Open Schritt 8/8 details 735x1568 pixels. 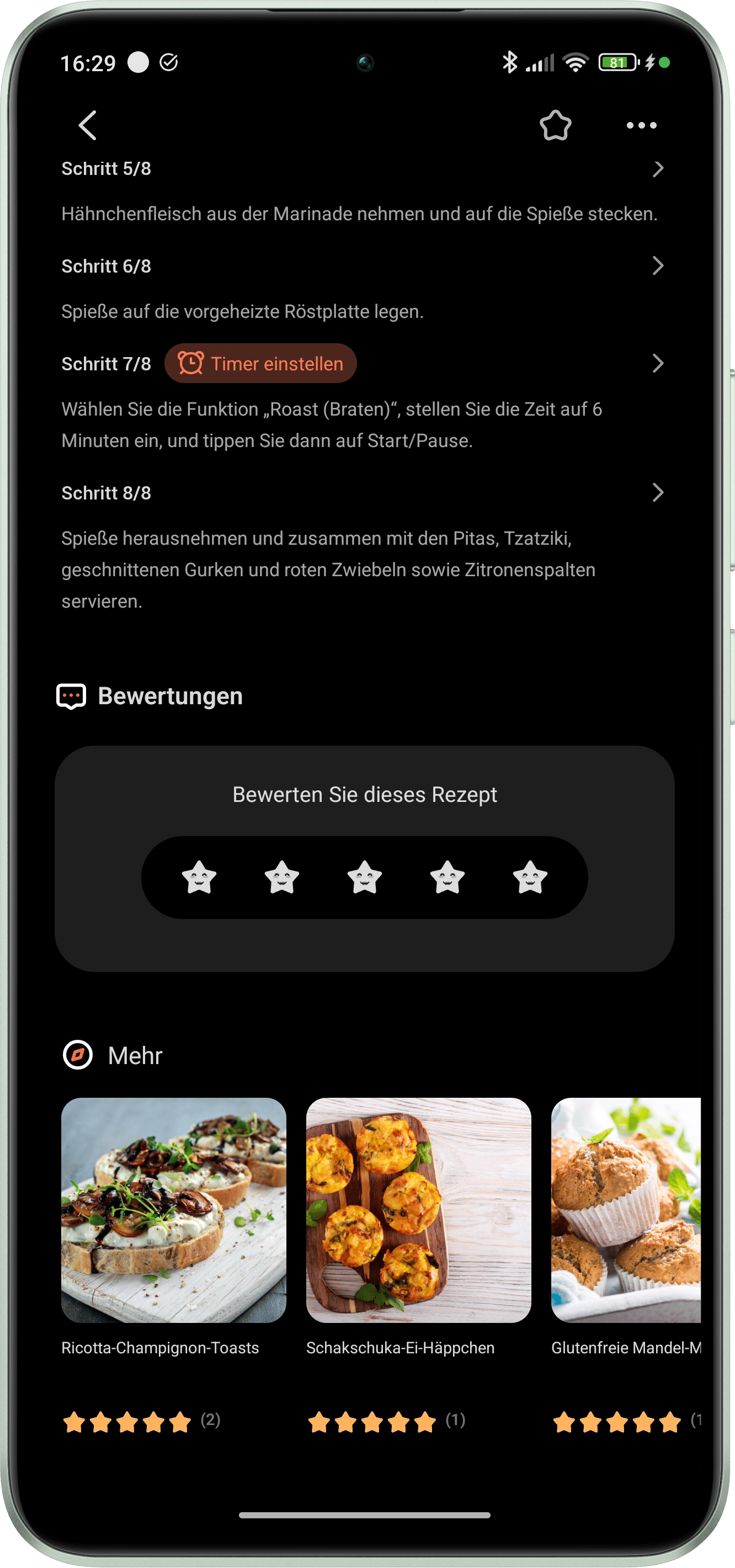tap(657, 492)
